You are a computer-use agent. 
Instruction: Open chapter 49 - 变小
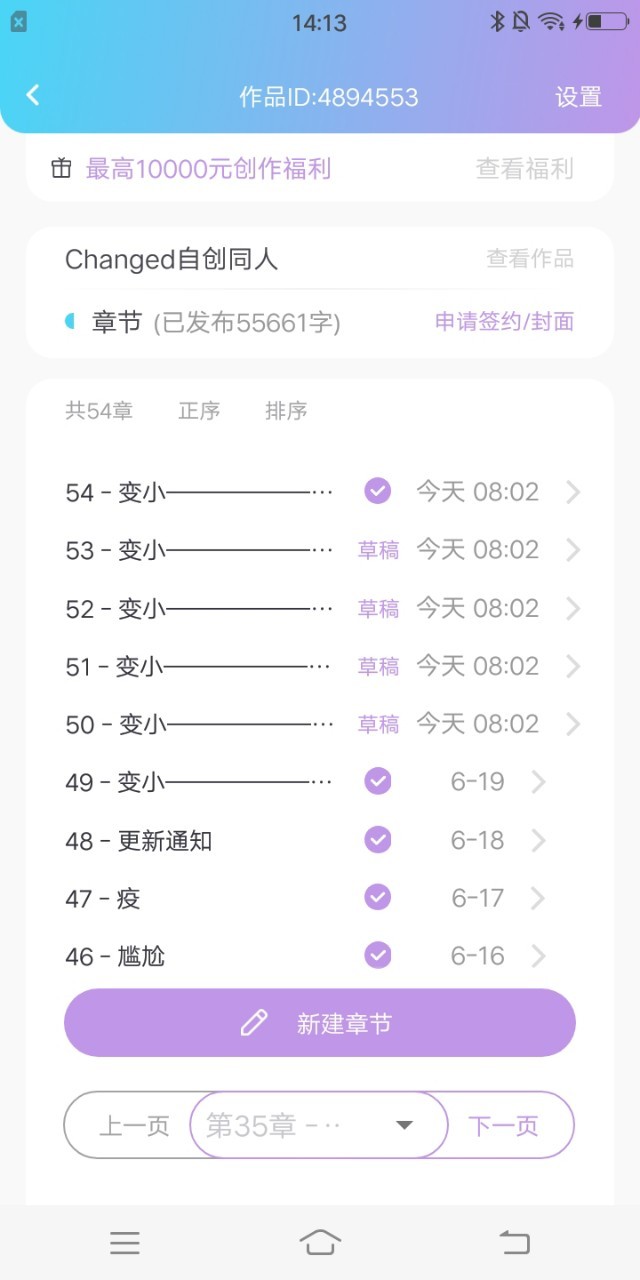322,782
